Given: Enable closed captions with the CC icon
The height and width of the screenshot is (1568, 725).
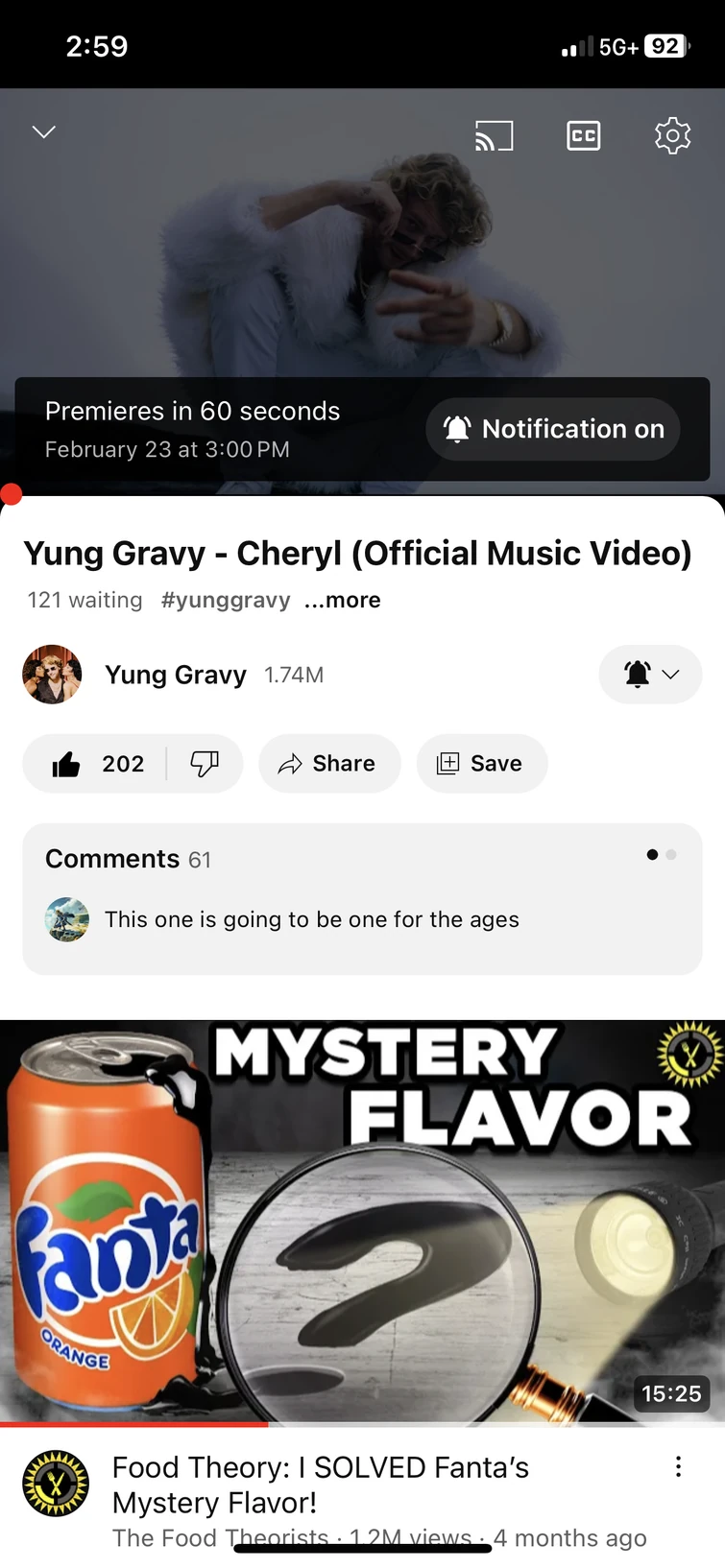Looking at the screenshot, I should click(583, 135).
